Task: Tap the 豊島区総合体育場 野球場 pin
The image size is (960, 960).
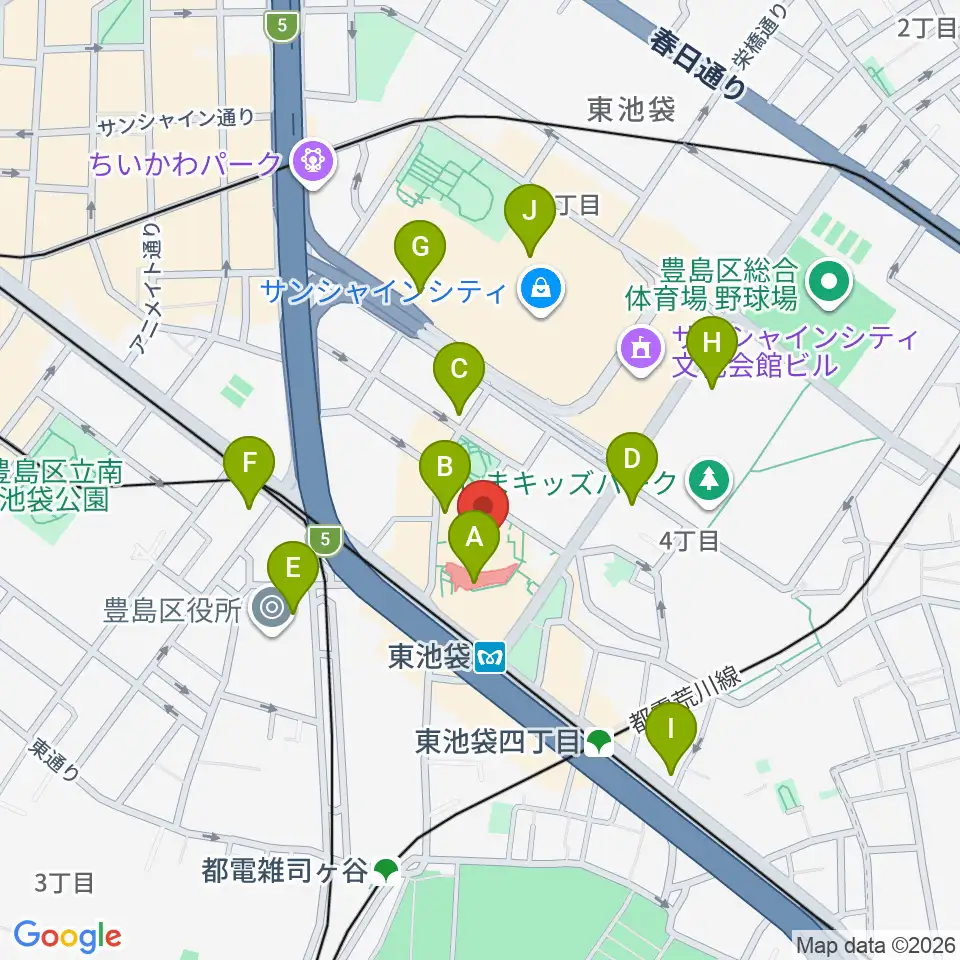Action: click(831, 283)
